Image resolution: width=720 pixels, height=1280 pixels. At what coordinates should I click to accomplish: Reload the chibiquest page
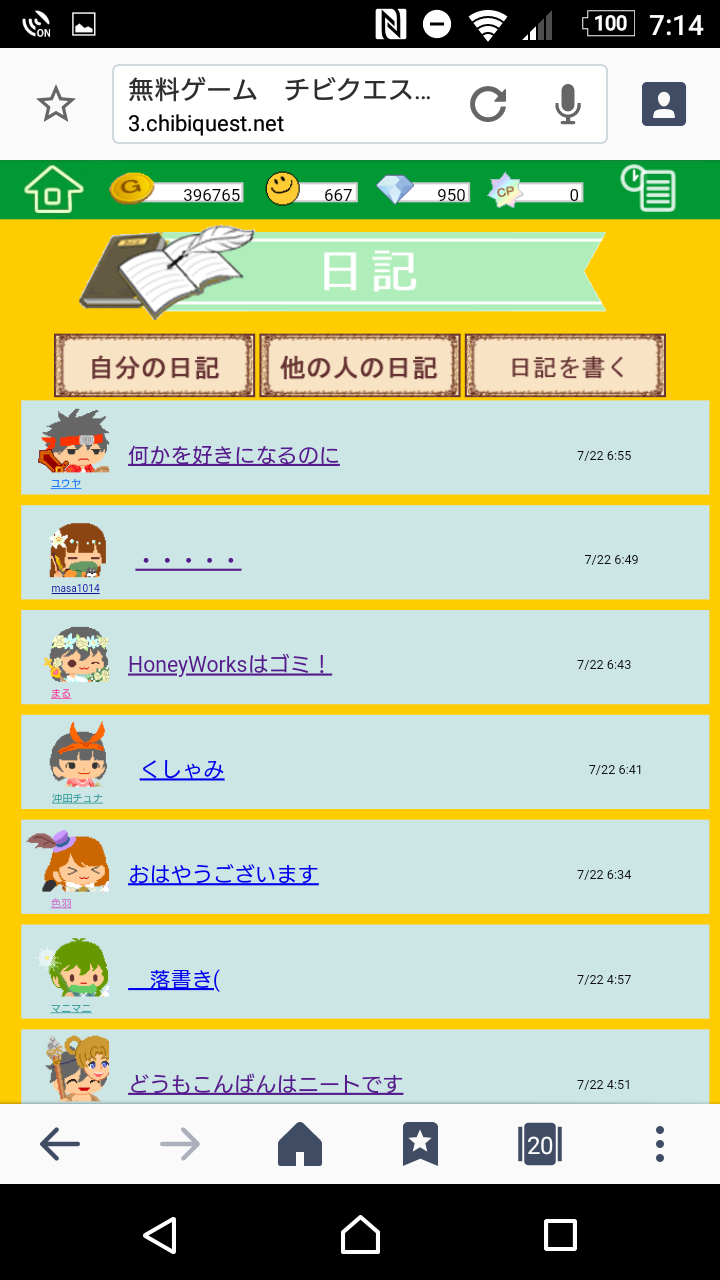[488, 104]
